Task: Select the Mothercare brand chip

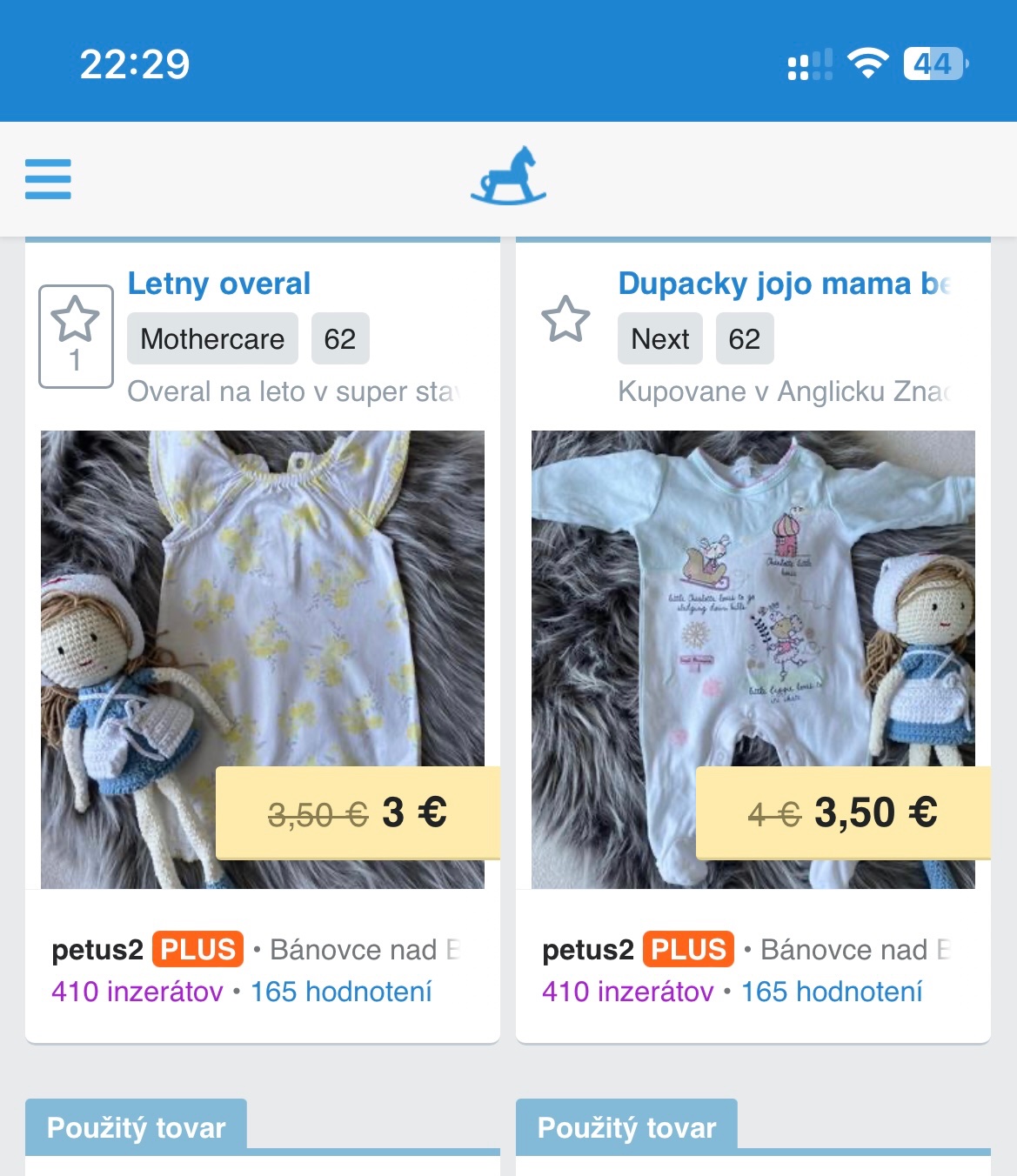Action: tap(212, 338)
